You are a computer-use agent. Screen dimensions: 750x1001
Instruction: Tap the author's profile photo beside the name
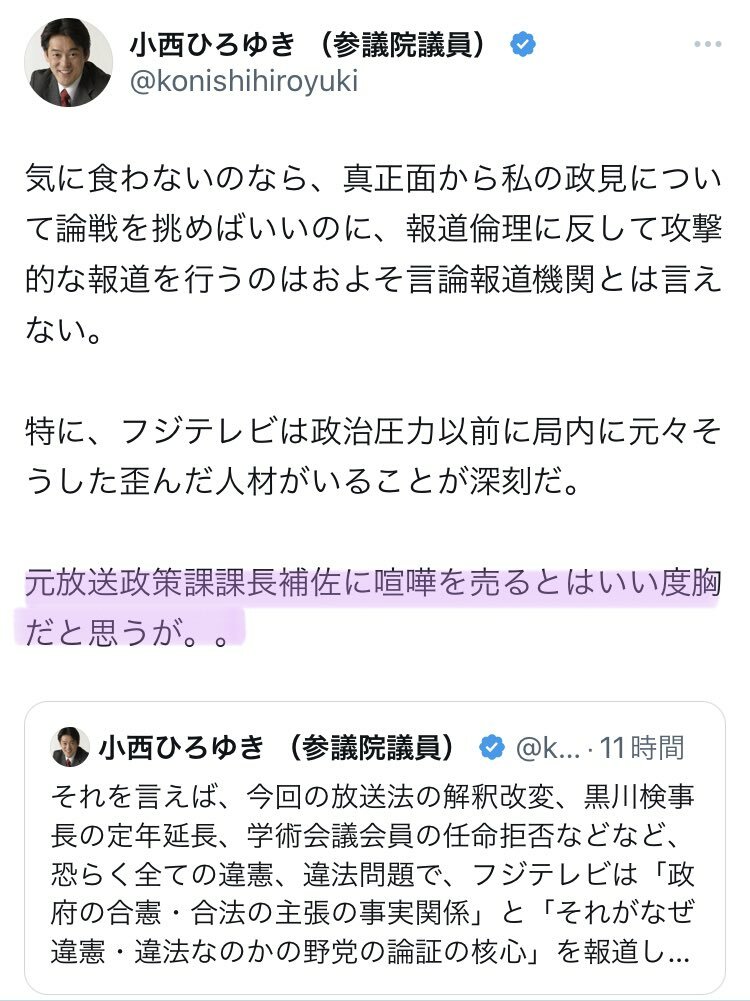point(69,63)
